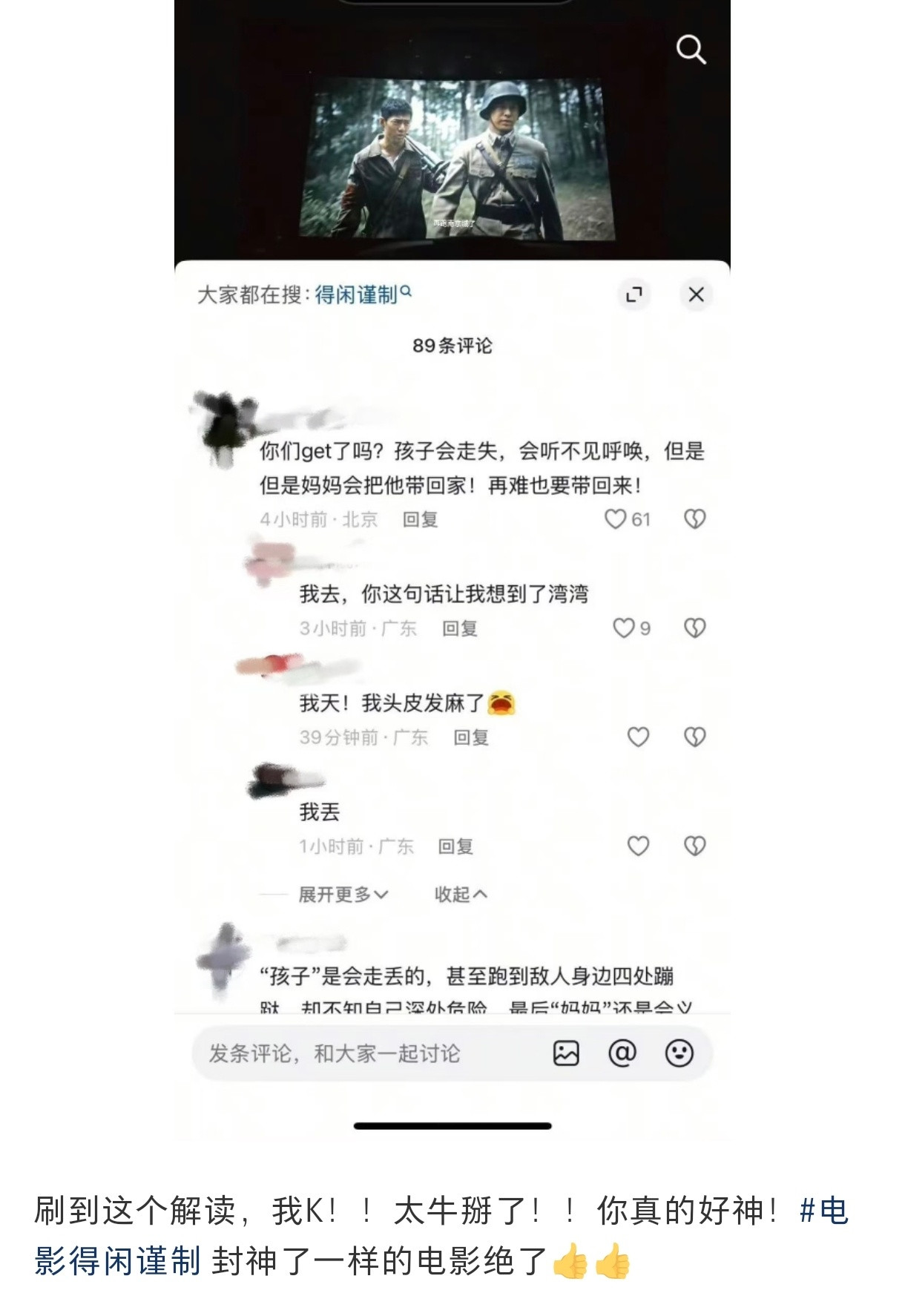This screenshot has width=905, height=1316.
Task: Expand the comment panel to fullscreen
Action: [x=634, y=295]
